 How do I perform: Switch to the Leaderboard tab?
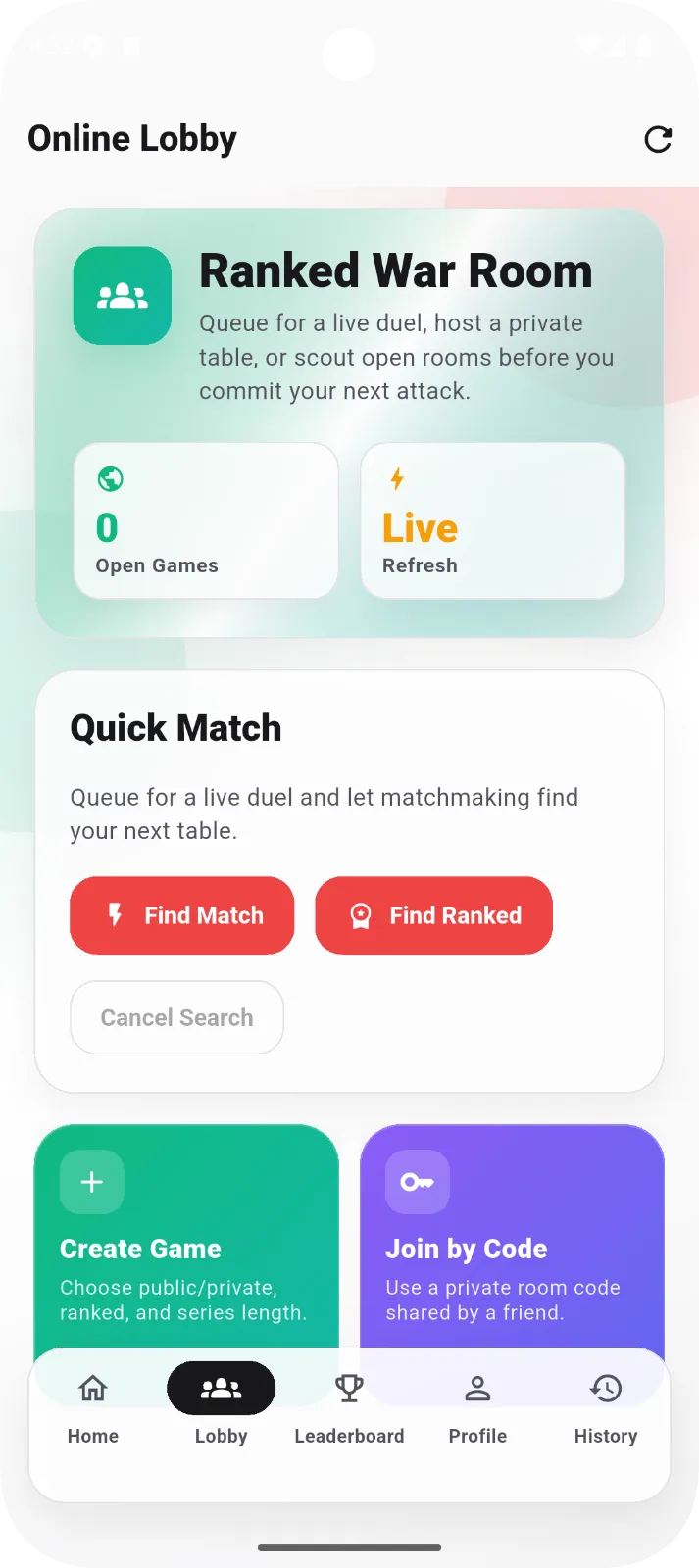[350, 1409]
